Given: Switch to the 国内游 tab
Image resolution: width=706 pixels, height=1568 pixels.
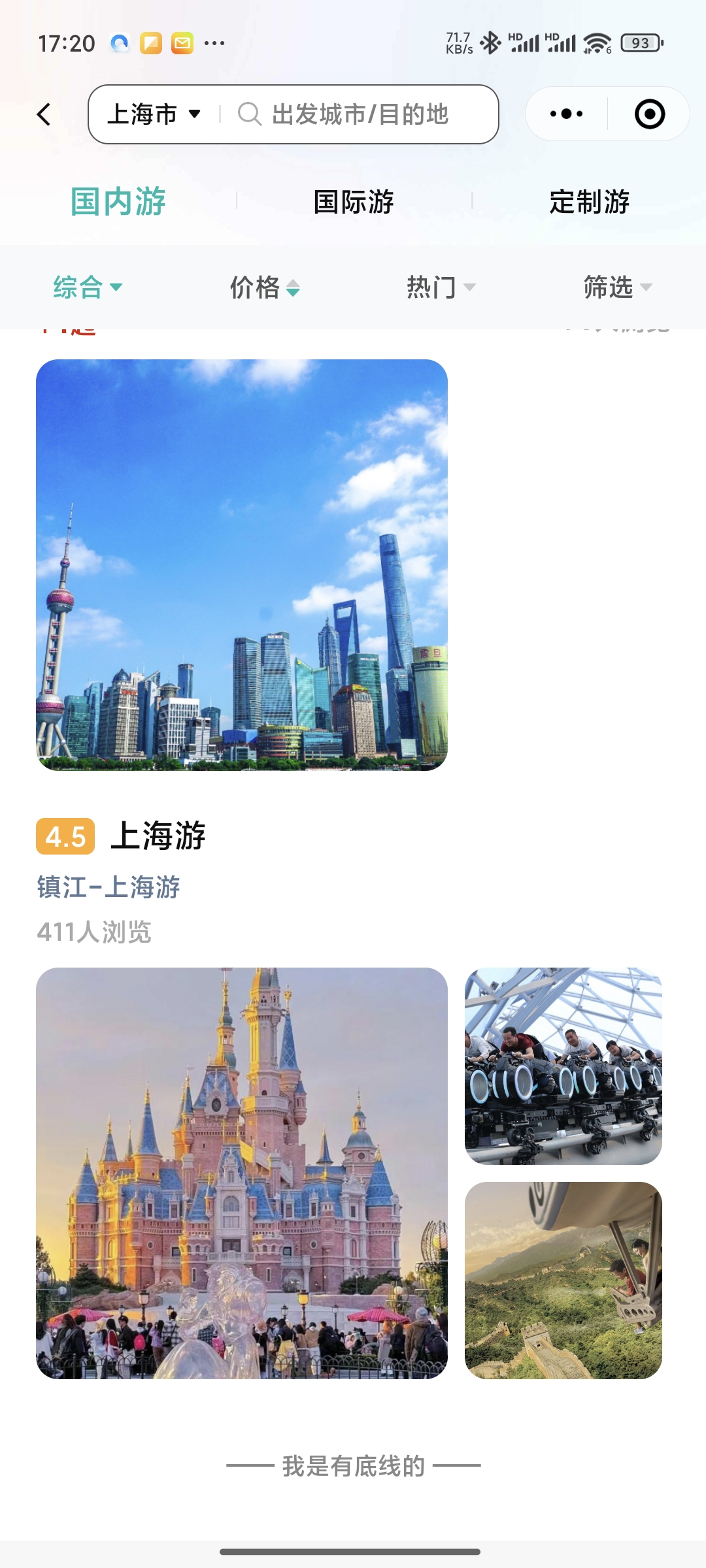Looking at the screenshot, I should [118, 201].
